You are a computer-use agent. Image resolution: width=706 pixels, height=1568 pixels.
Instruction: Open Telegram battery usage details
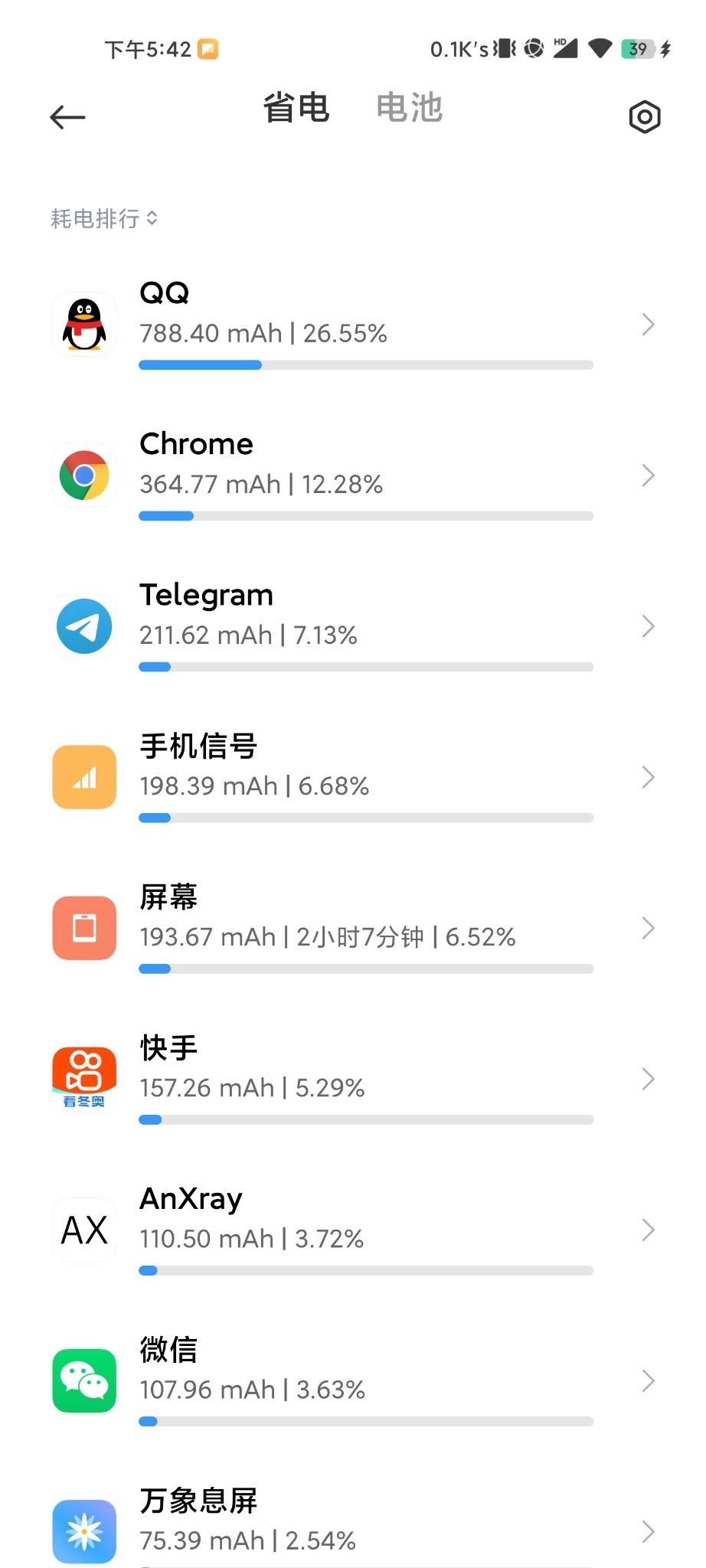point(352,626)
